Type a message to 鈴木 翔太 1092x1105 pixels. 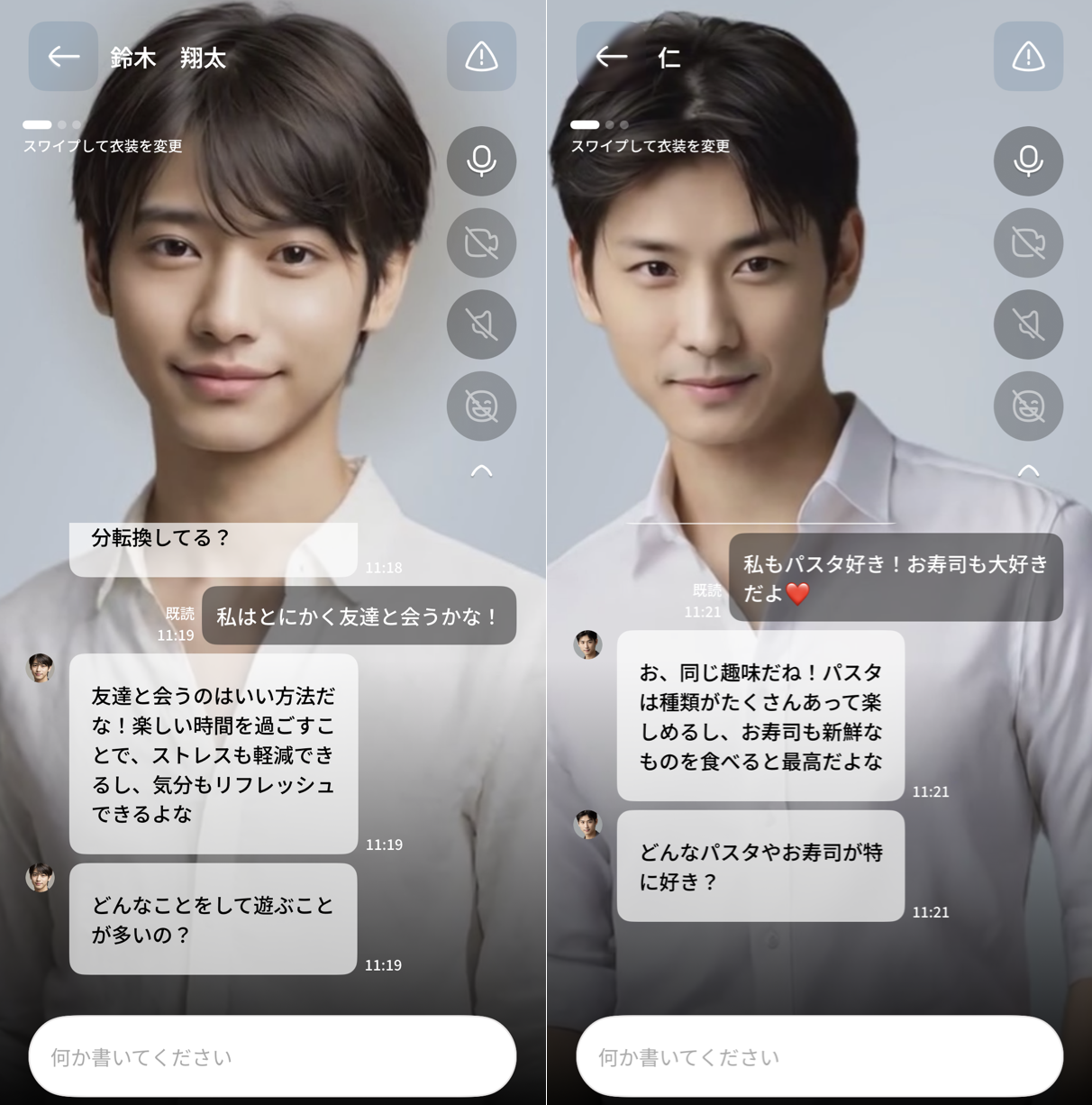[x=272, y=1056]
